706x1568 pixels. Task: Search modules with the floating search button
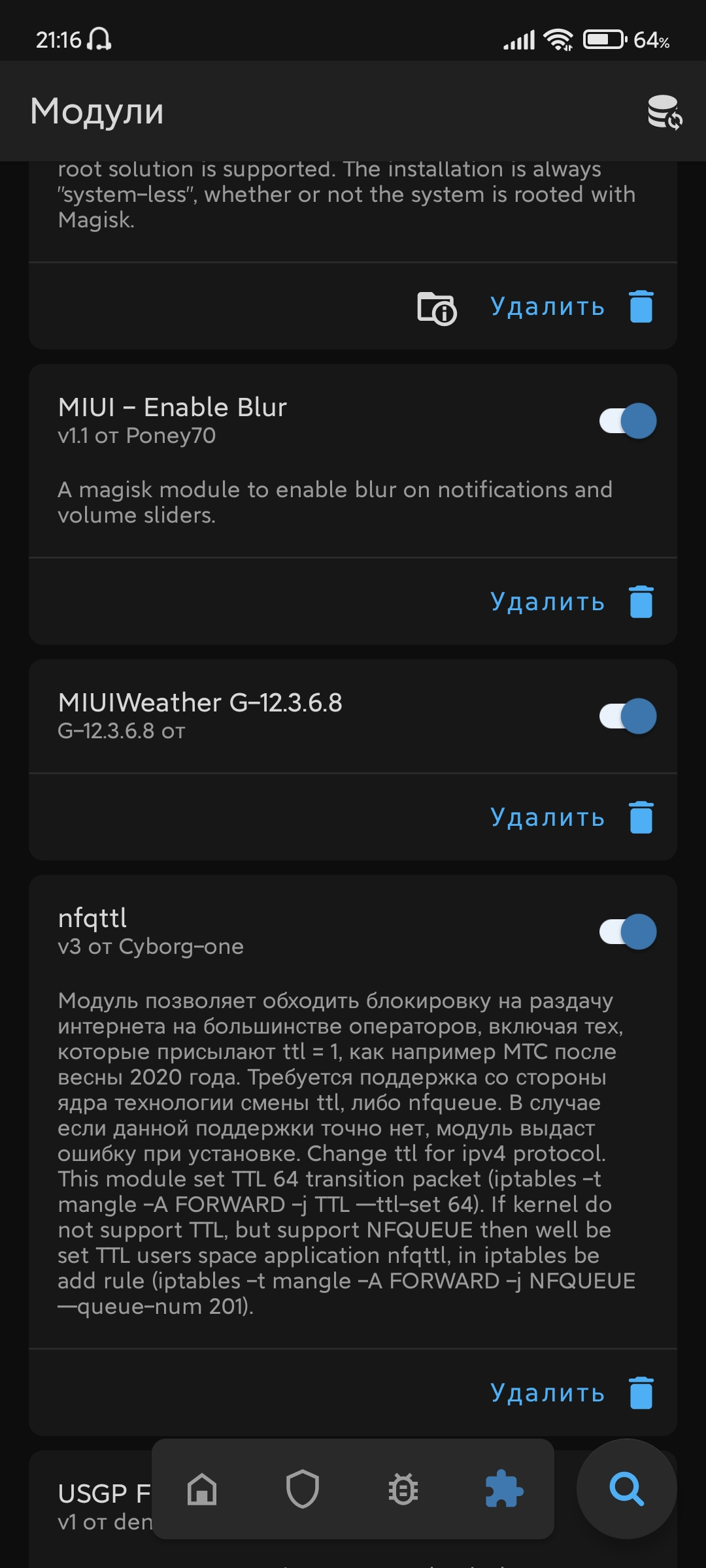click(627, 1489)
